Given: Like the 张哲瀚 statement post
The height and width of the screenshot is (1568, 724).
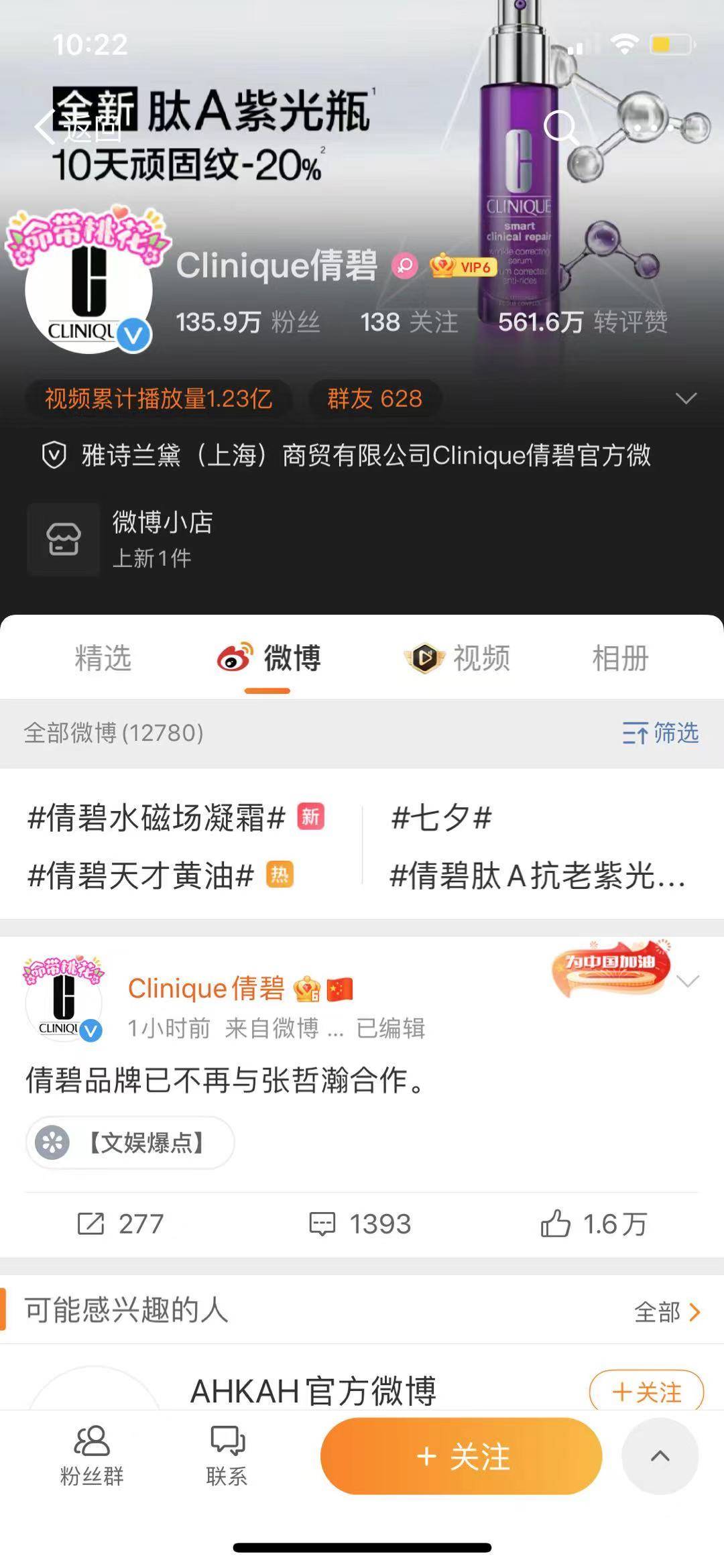Looking at the screenshot, I should (x=593, y=1224).
